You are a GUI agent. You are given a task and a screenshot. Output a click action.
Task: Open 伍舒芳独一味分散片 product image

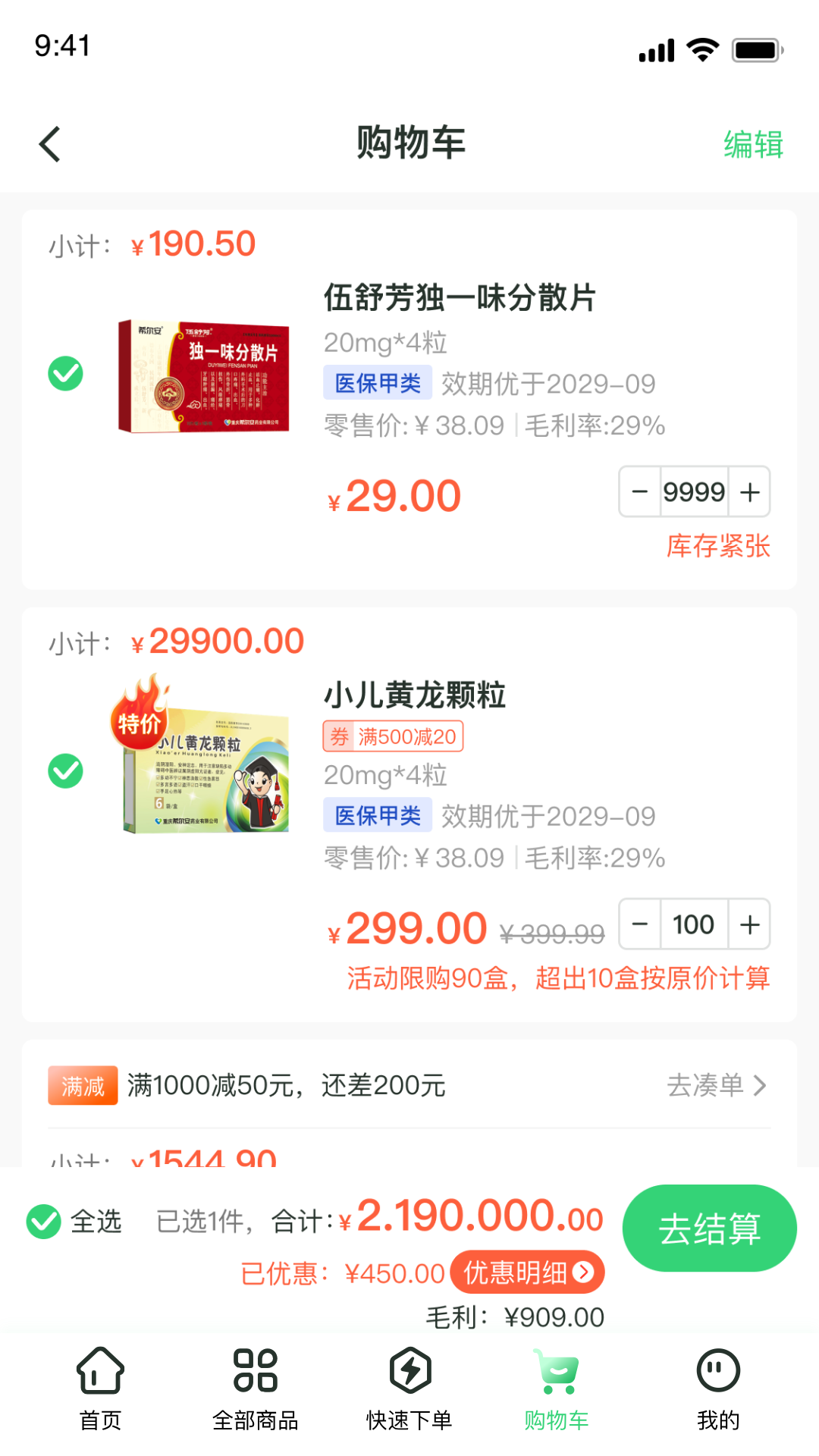point(203,376)
